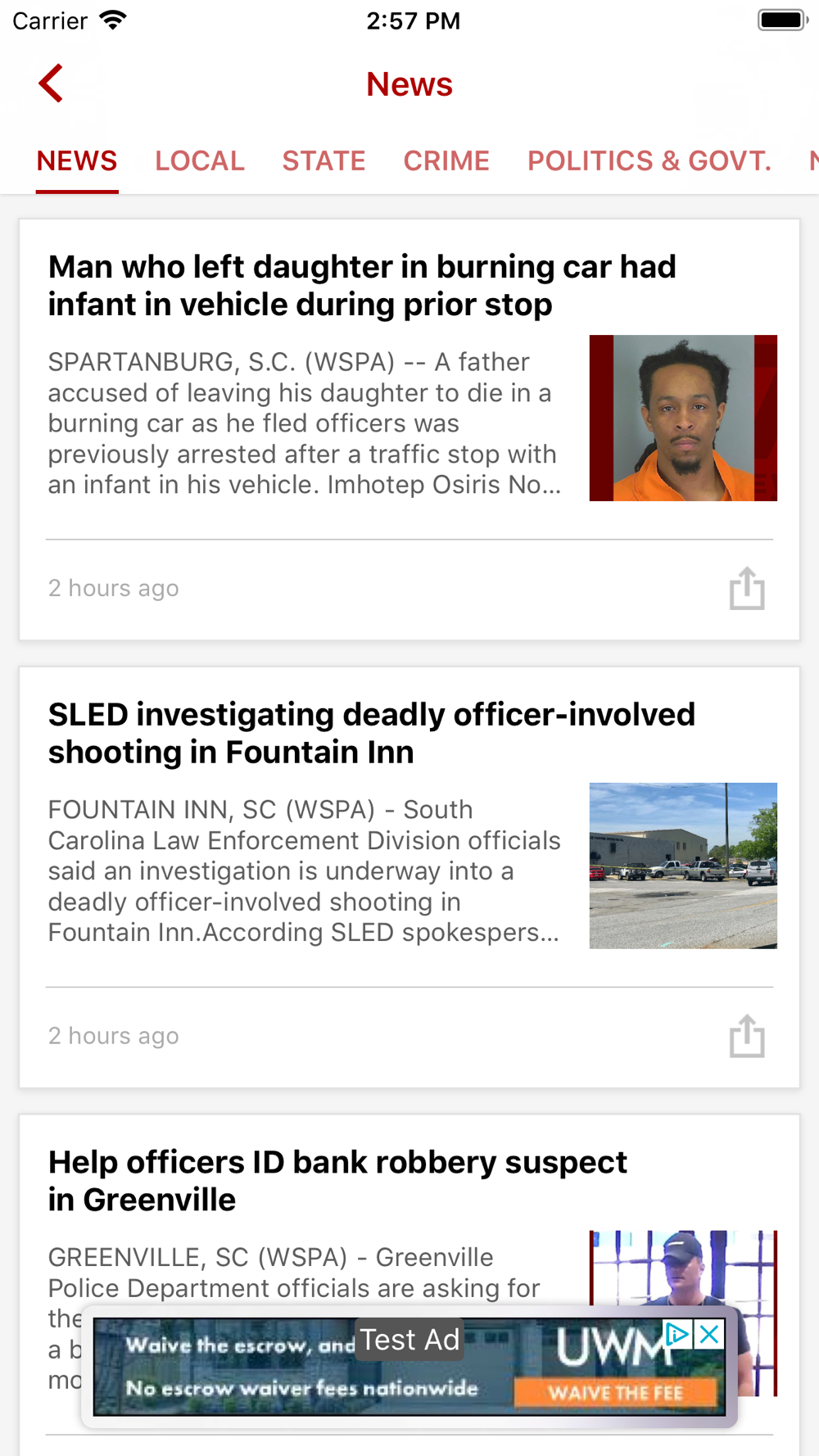Show the POLITICS & GOVT. tab
This screenshot has width=819, height=1456.
click(649, 161)
